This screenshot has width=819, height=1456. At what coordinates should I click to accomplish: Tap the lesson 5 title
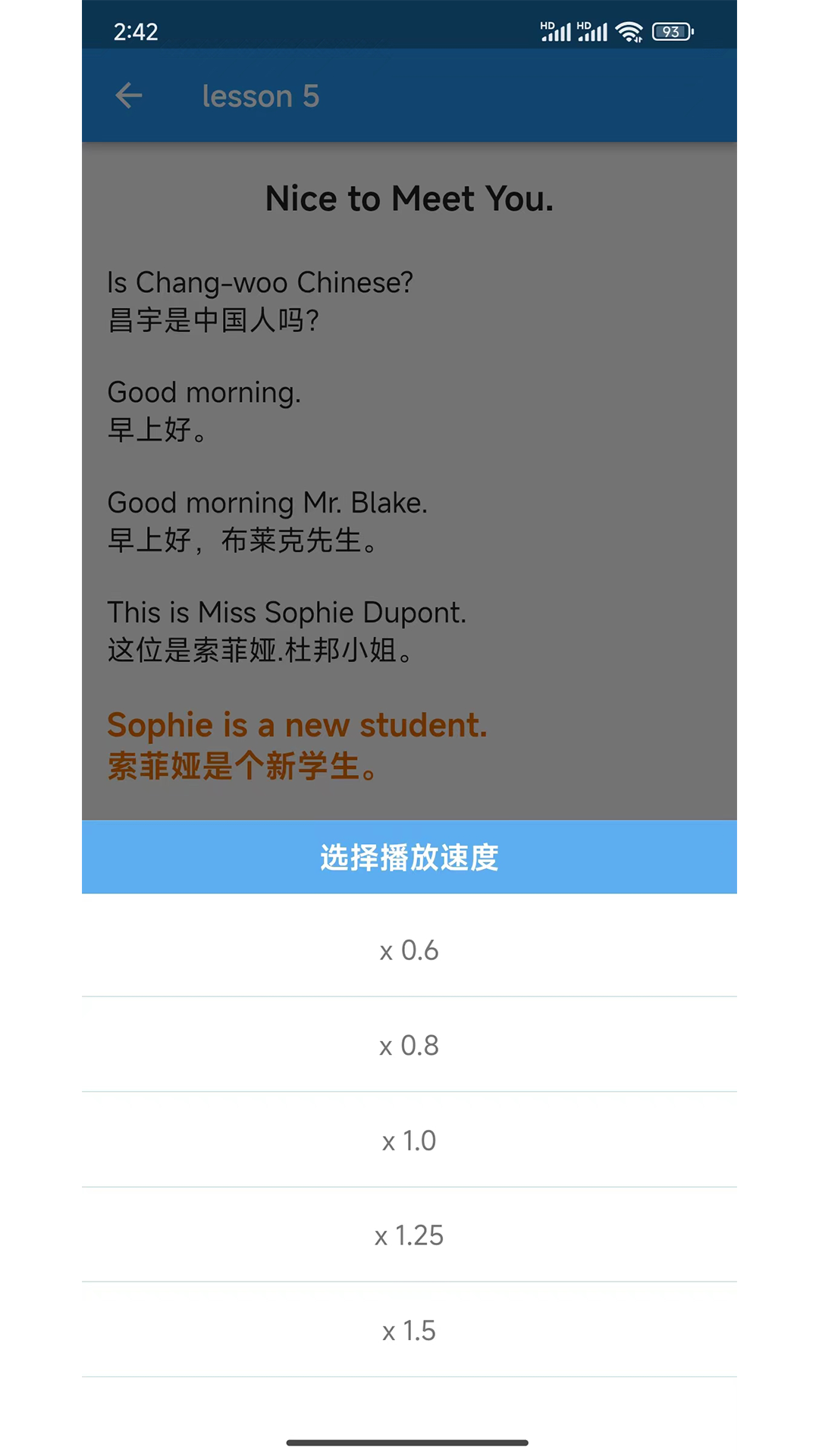[x=260, y=96]
